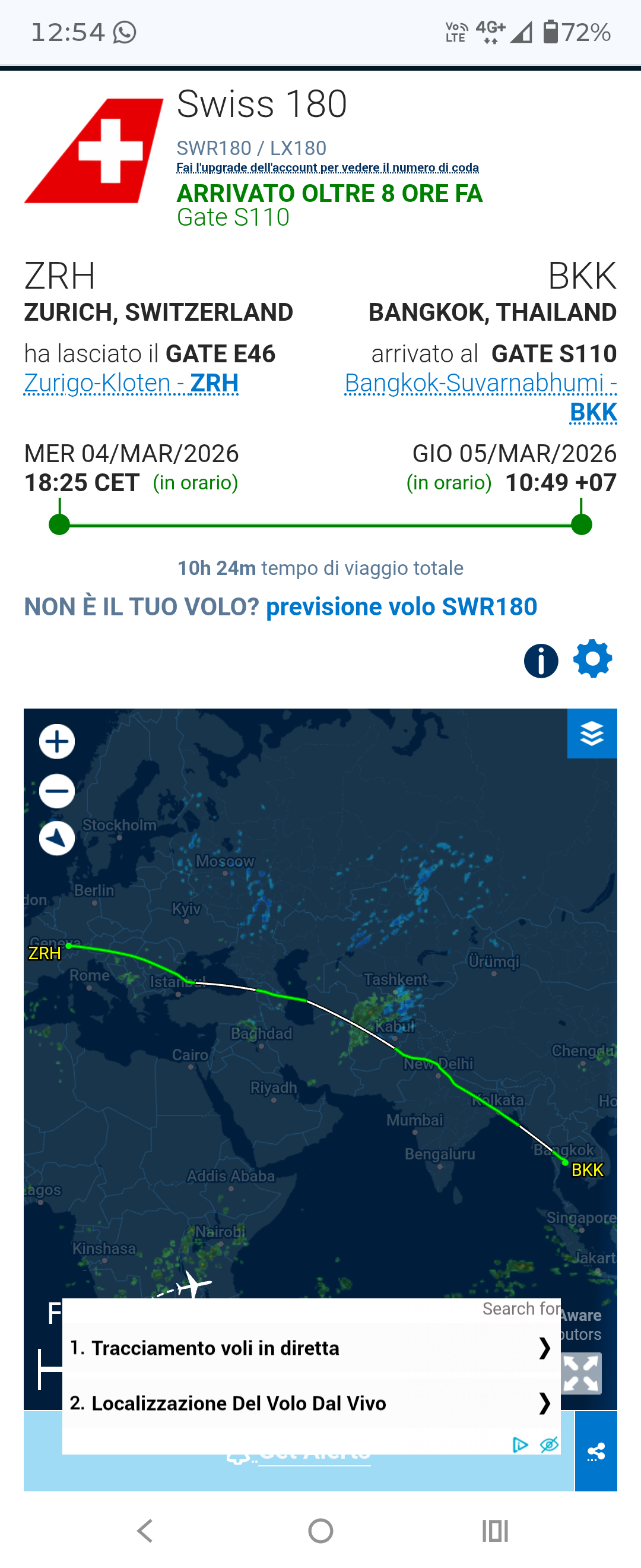Screen dimensions: 641x1568
Task: Open previsione volo SWR180 link
Action: click(401, 607)
